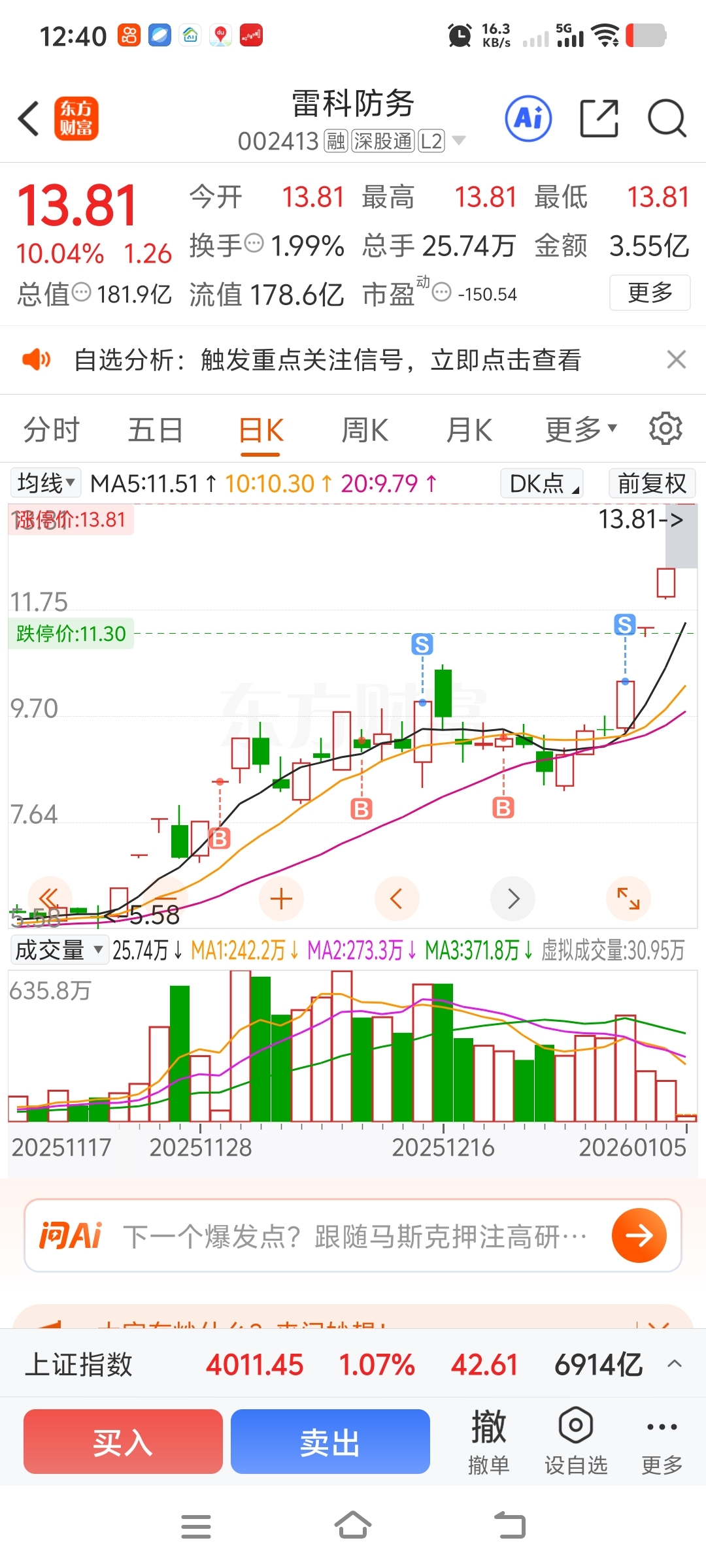Change the 前复权 adjustment setting

[652, 483]
